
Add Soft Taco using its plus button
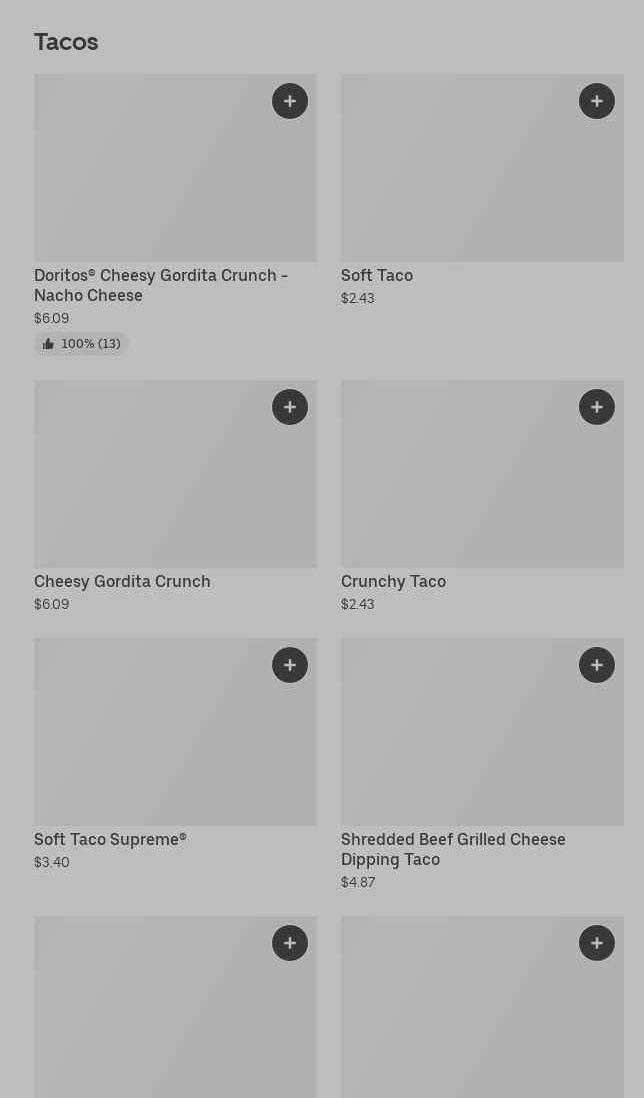596,102
